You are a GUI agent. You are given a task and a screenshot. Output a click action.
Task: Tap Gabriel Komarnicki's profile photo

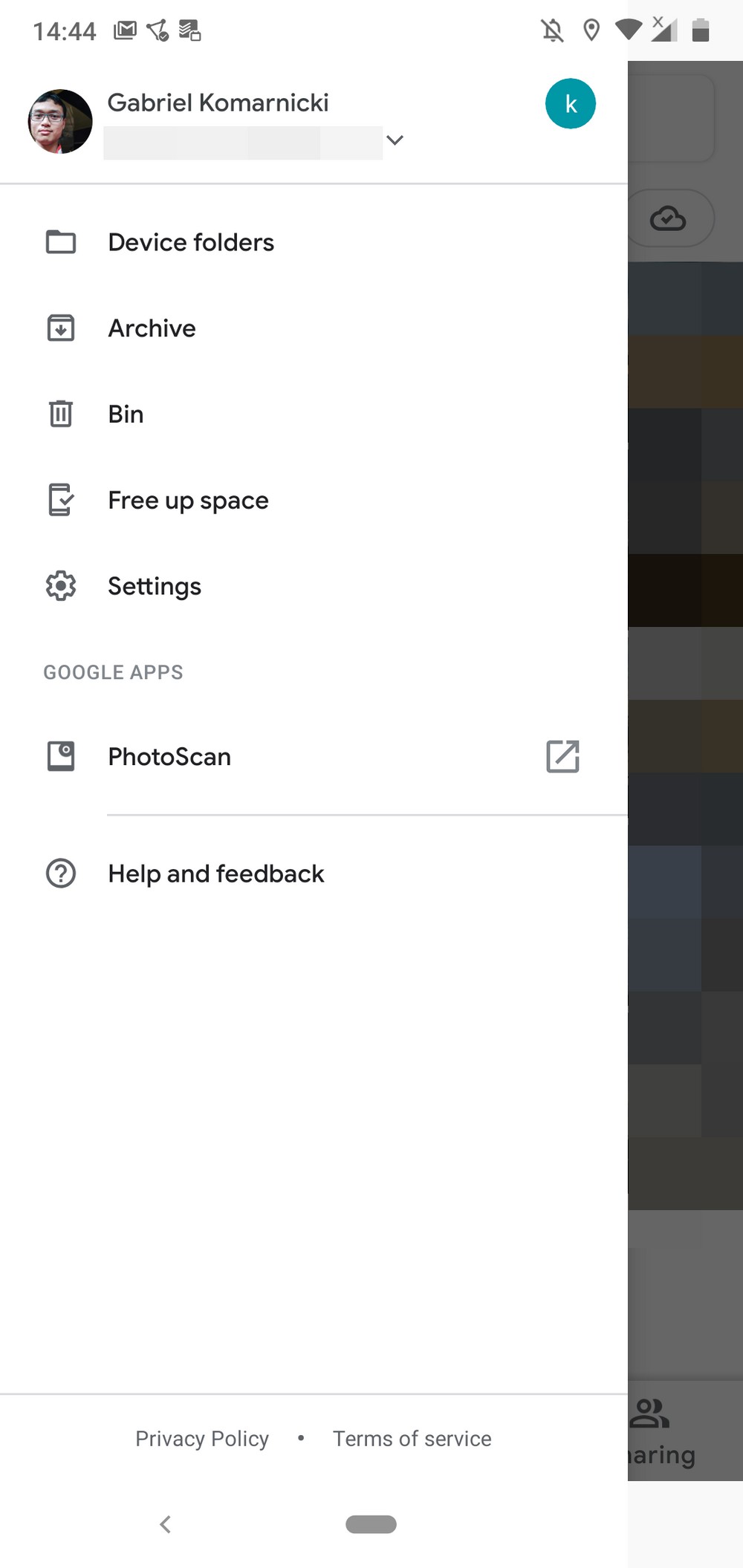(x=60, y=122)
